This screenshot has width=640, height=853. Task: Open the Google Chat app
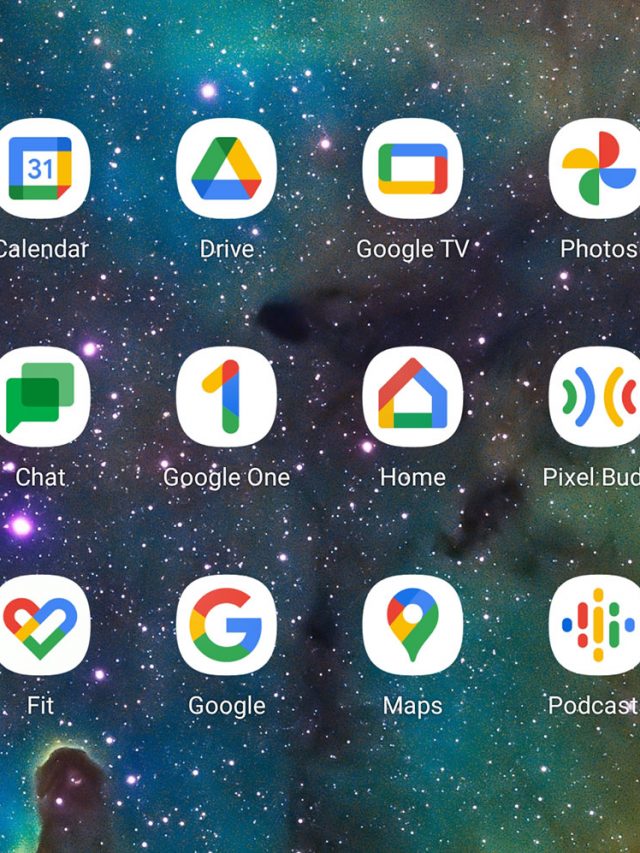click(x=42, y=397)
